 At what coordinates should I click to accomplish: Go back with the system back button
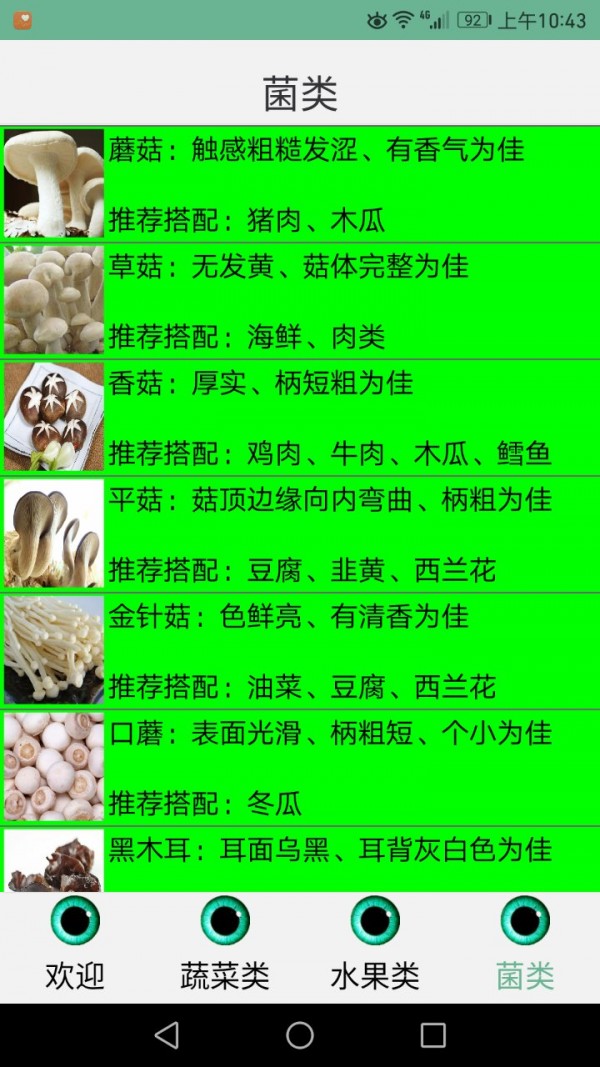[167, 1035]
